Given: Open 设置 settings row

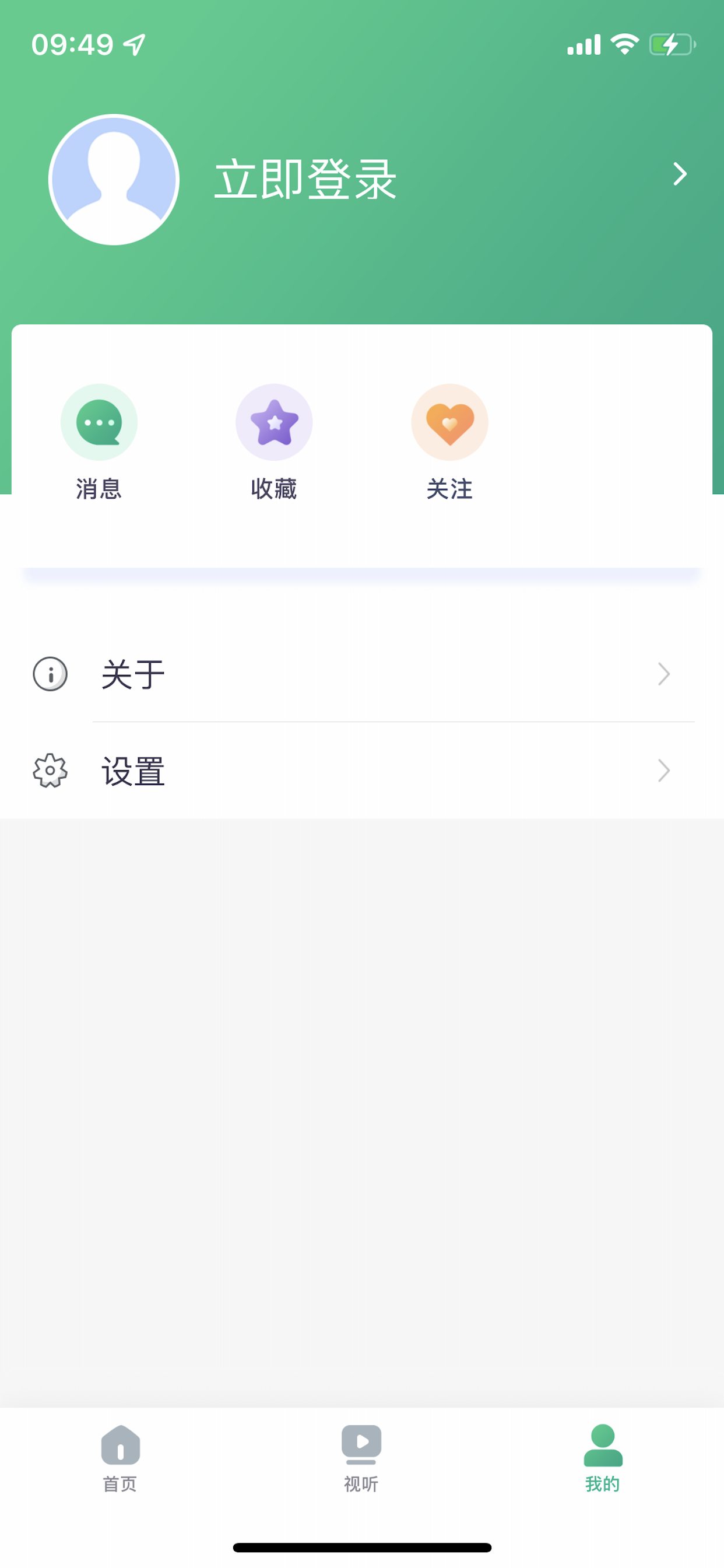Looking at the screenshot, I should [362, 771].
